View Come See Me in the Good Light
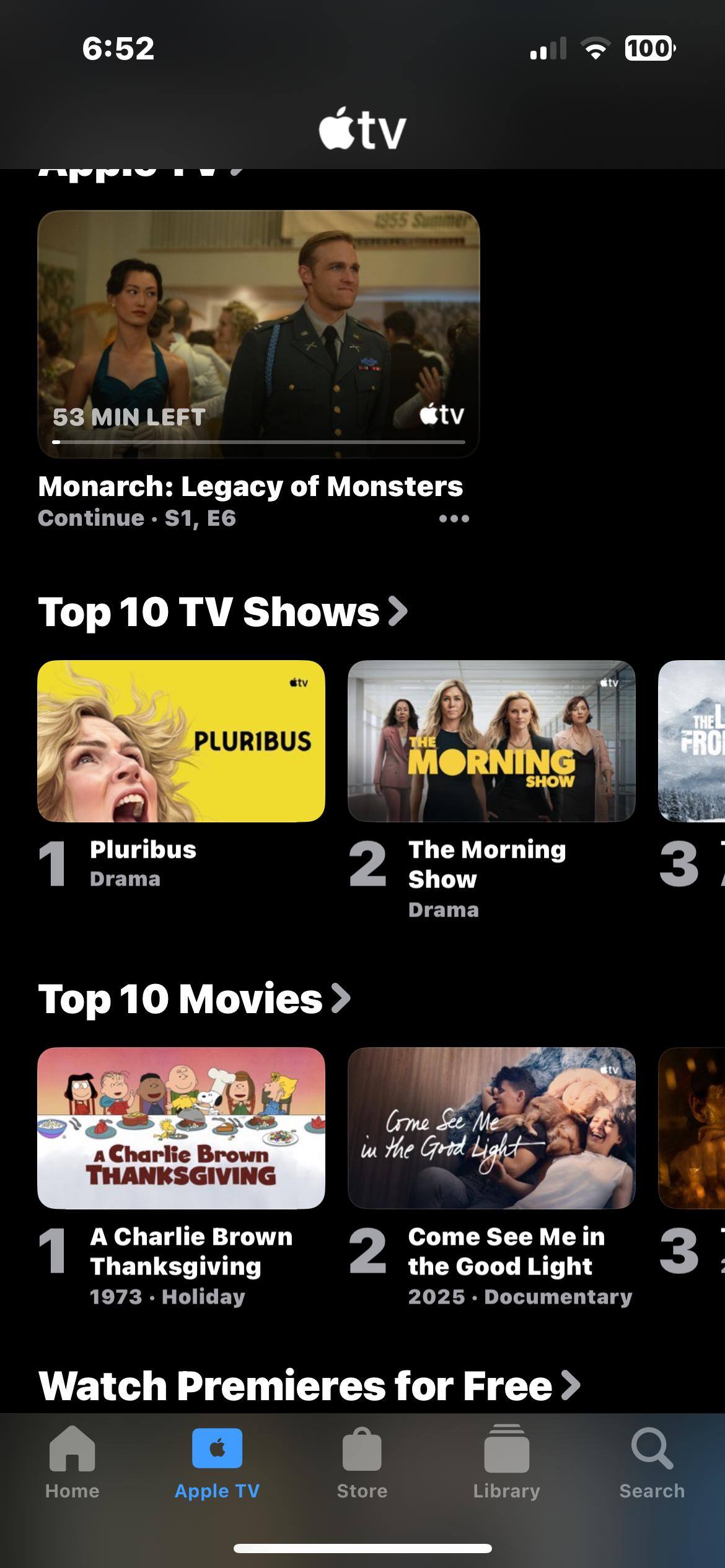 point(491,1128)
